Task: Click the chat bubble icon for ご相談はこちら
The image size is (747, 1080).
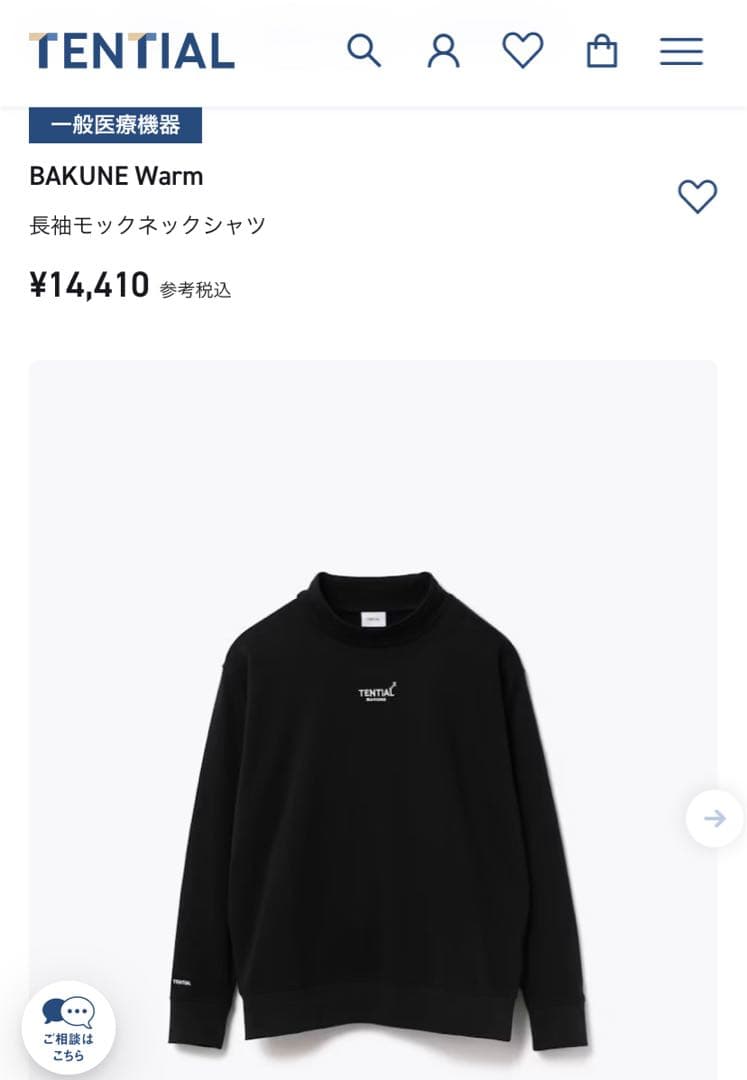Action: tap(68, 1013)
